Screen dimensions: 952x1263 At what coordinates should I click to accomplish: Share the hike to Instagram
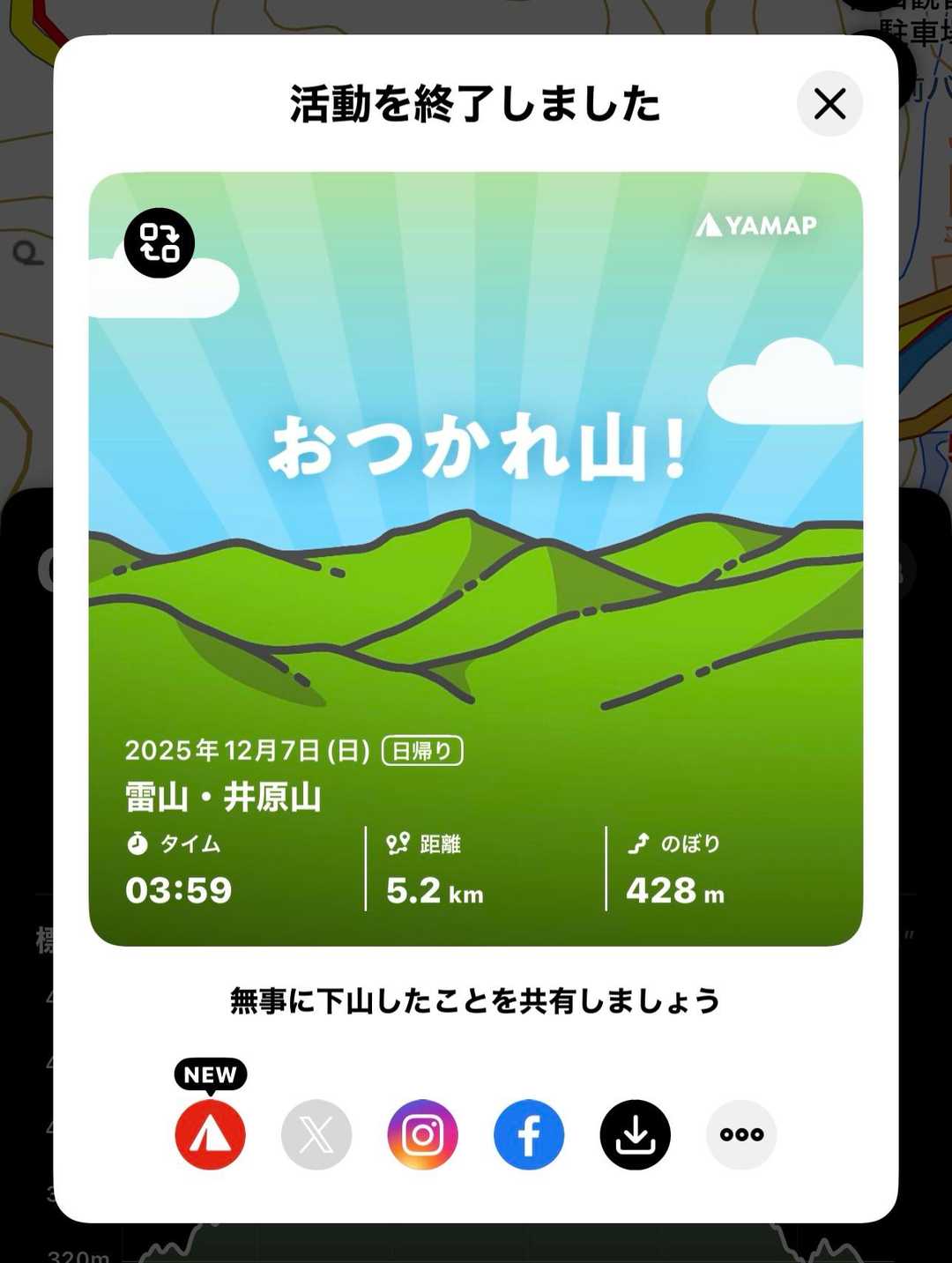click(x=423, y=1134)
